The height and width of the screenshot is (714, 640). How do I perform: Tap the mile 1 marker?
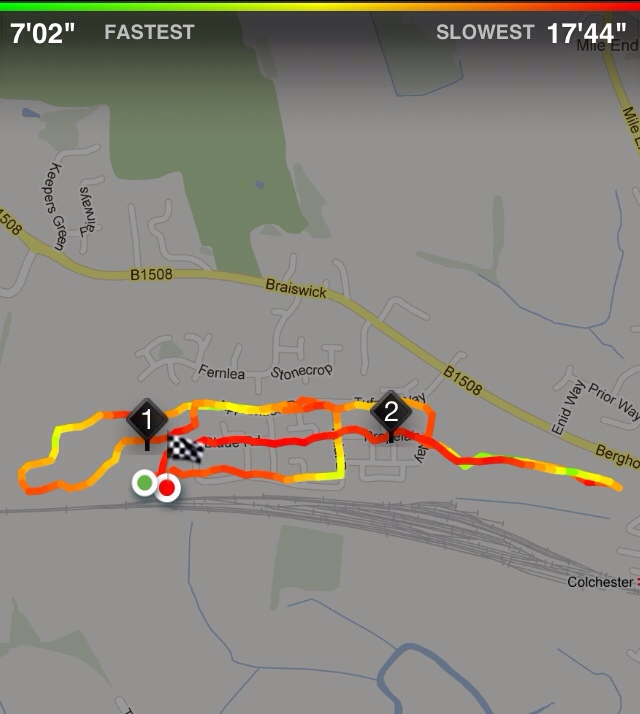tap(148, 419)
